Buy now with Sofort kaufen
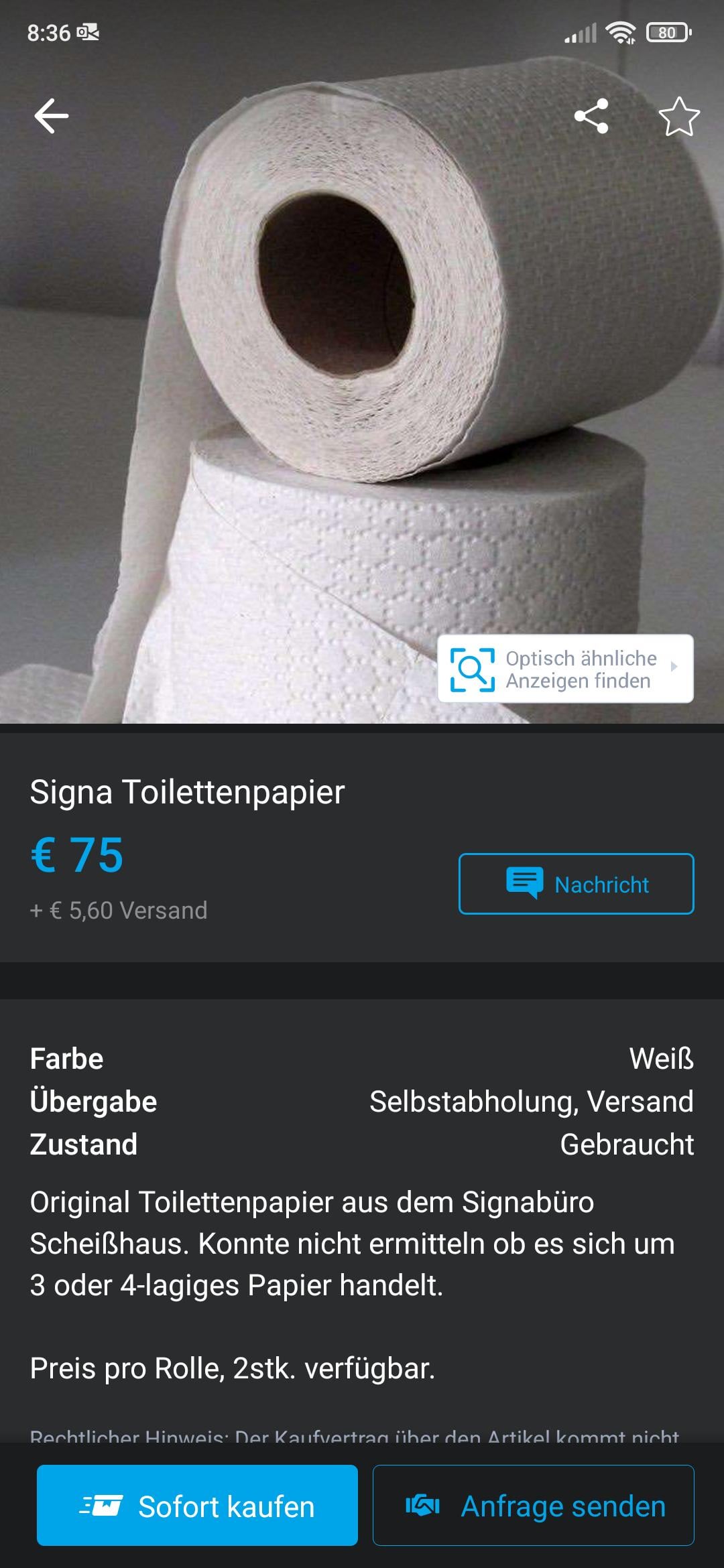Image resolution: width=724 pixels, height=1568 pixels. [x=197, y=1506]
